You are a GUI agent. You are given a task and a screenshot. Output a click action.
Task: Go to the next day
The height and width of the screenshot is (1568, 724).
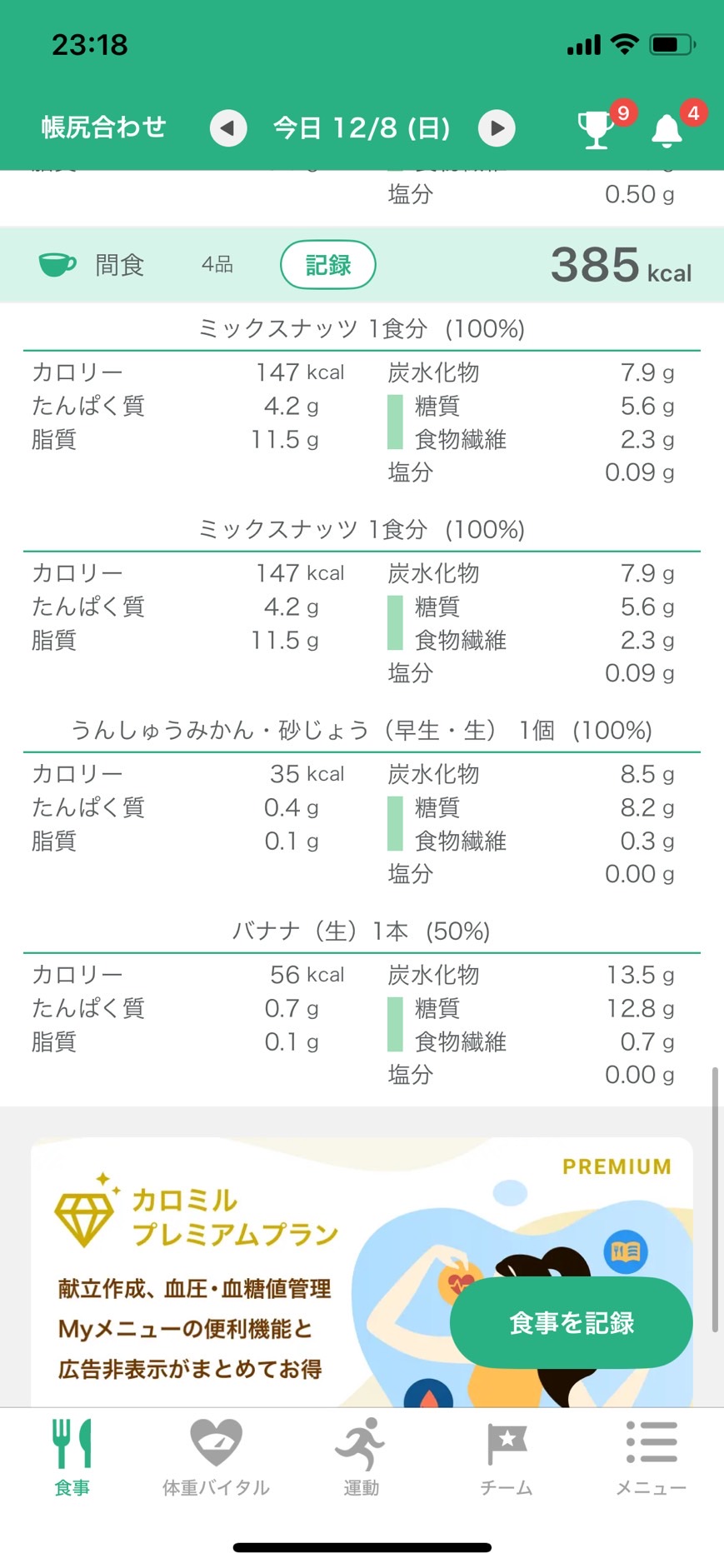point(497,128)
